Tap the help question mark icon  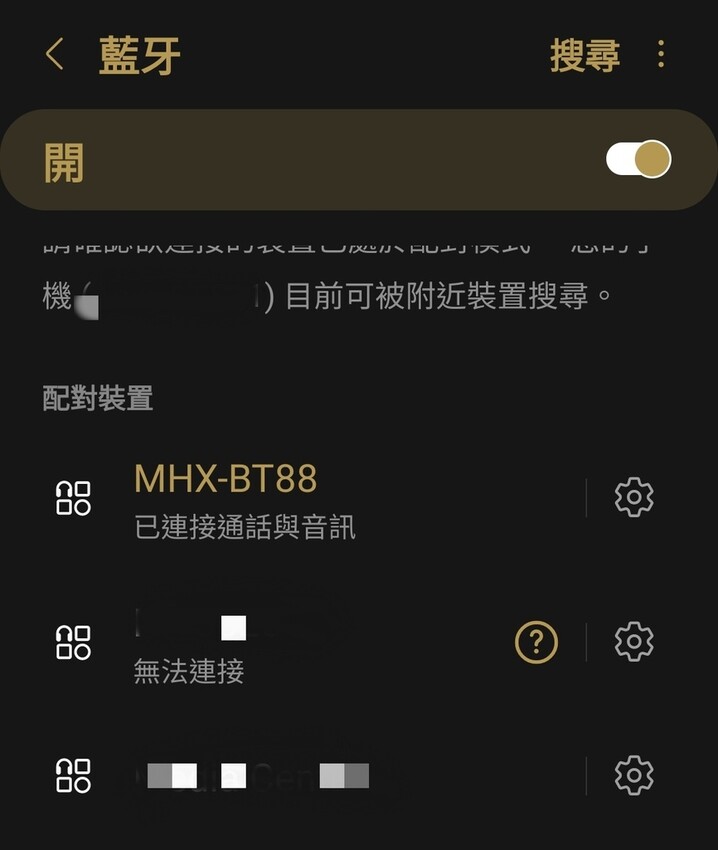click(536, 642)
